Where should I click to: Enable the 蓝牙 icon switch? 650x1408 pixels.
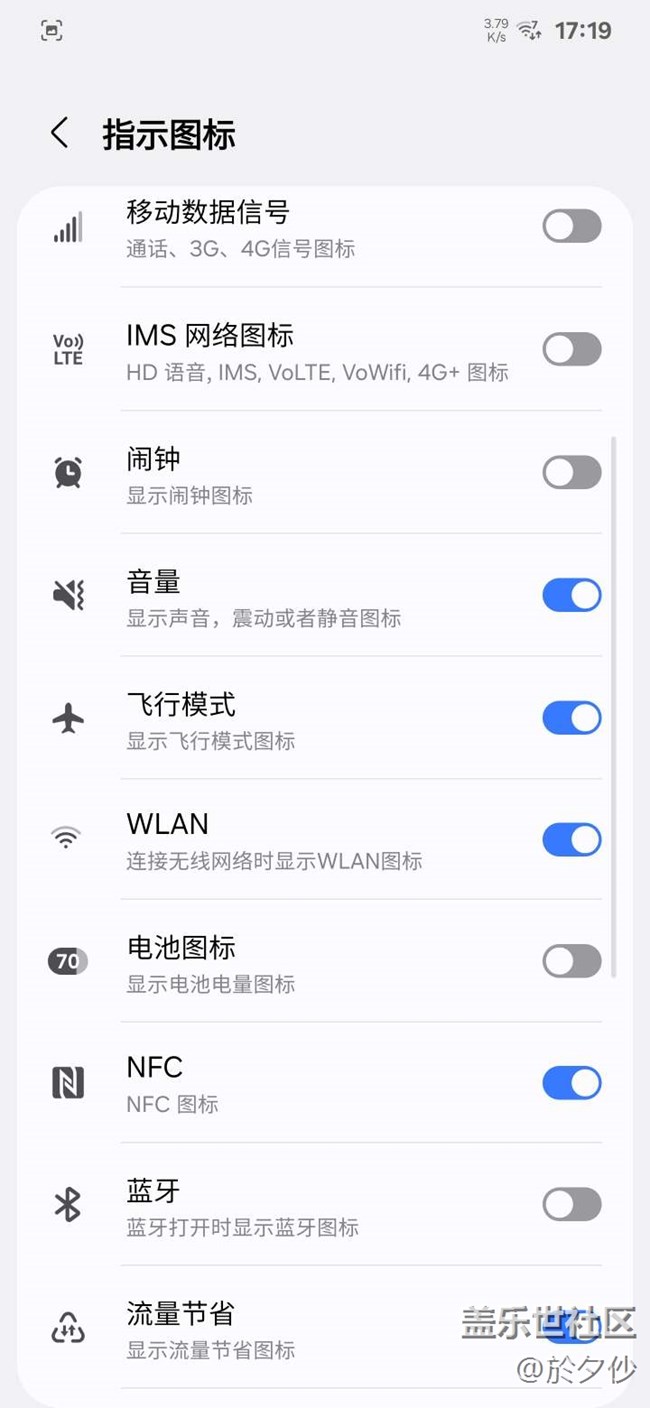tap(572, 1205)
